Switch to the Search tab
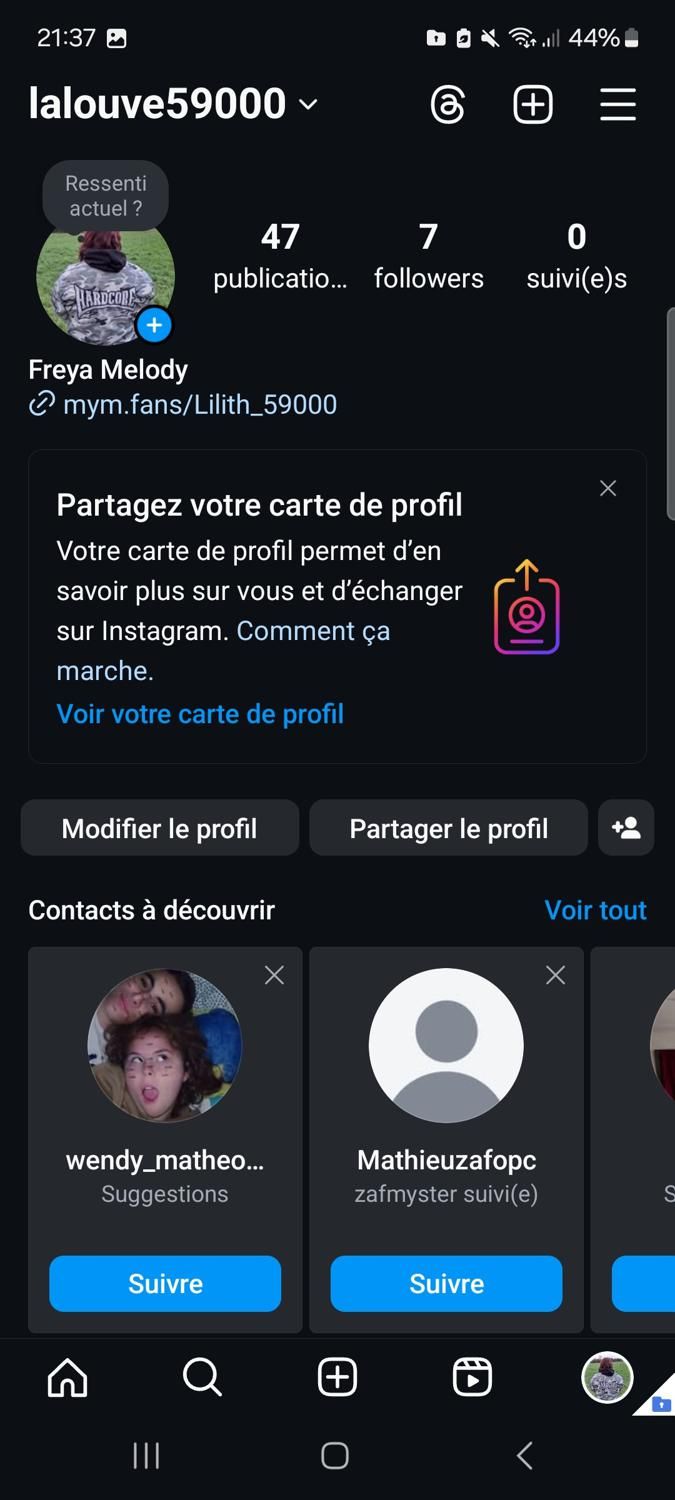675x1500 pixels. (x=202, y=1378)
